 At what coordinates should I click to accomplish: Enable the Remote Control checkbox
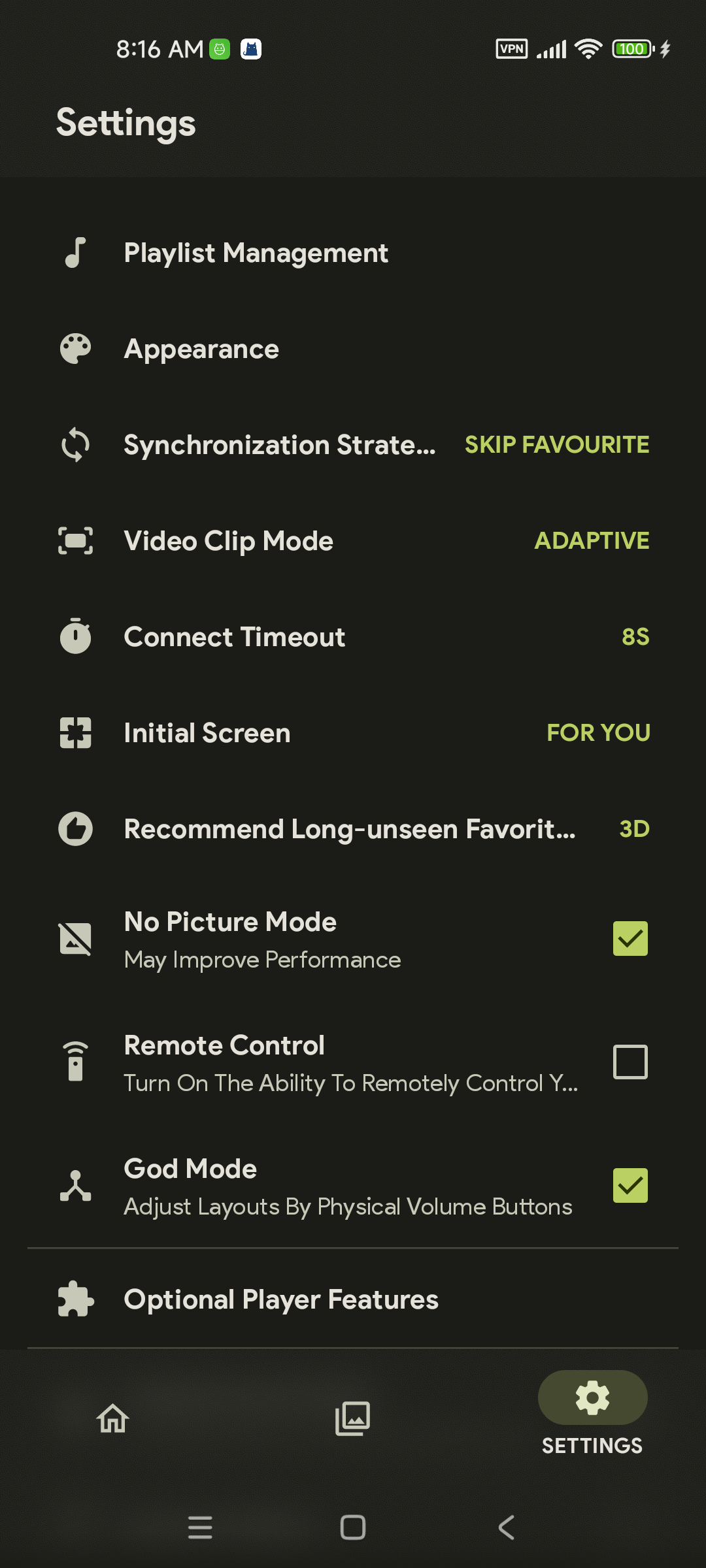click(x=630, y=1062)
